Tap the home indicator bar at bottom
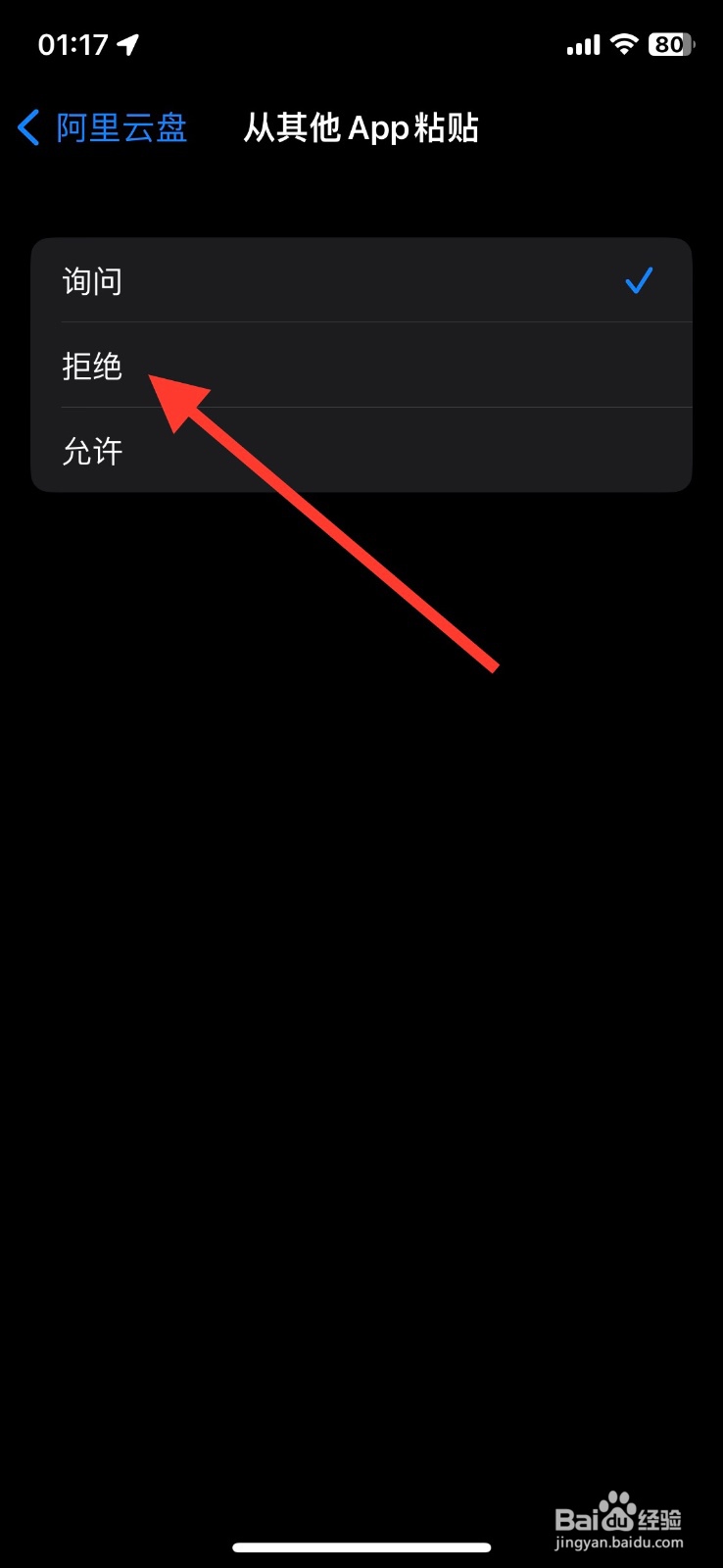The height and width of the screenshot is (1568, 723). pyautogui.click(x=361, y=1547)
